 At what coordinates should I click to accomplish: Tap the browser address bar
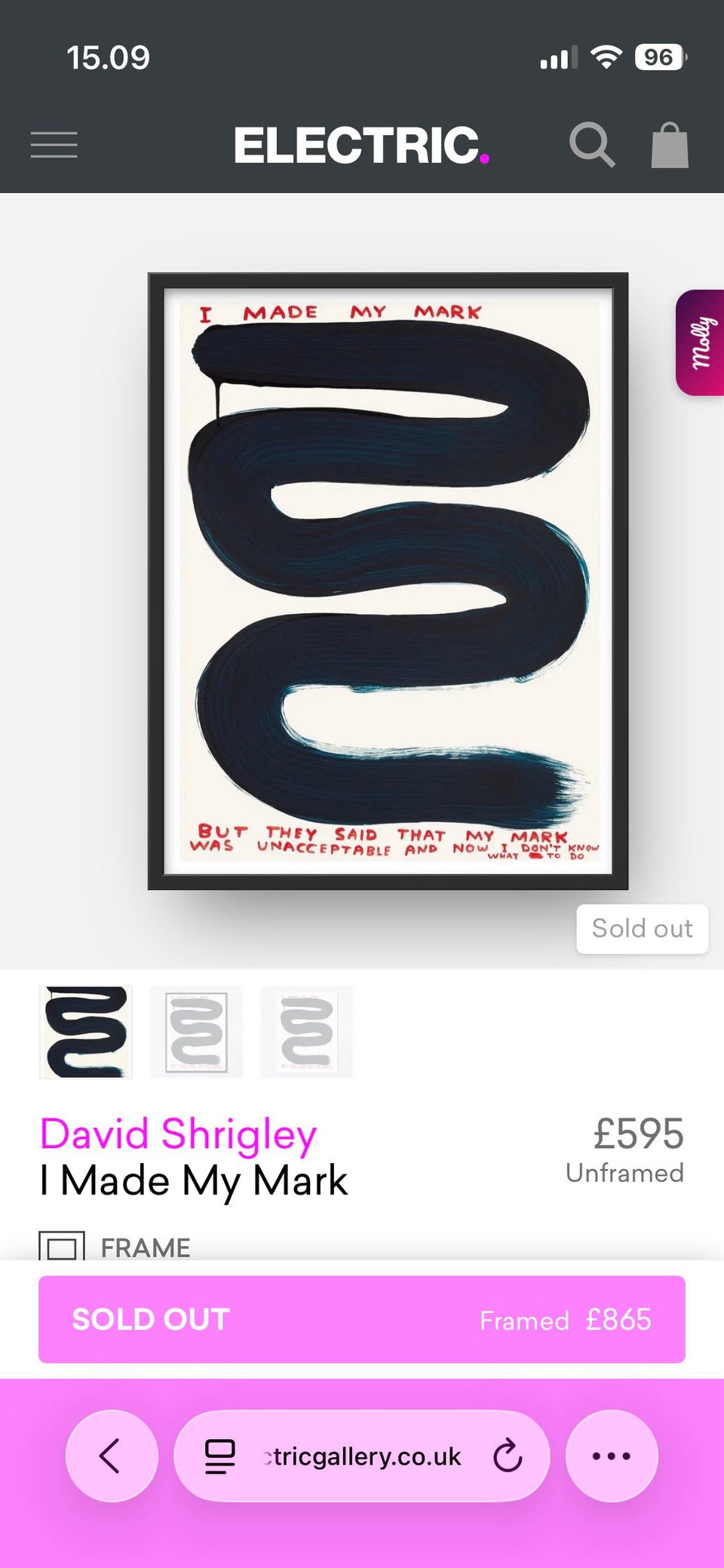click(x=362, y=1456)
